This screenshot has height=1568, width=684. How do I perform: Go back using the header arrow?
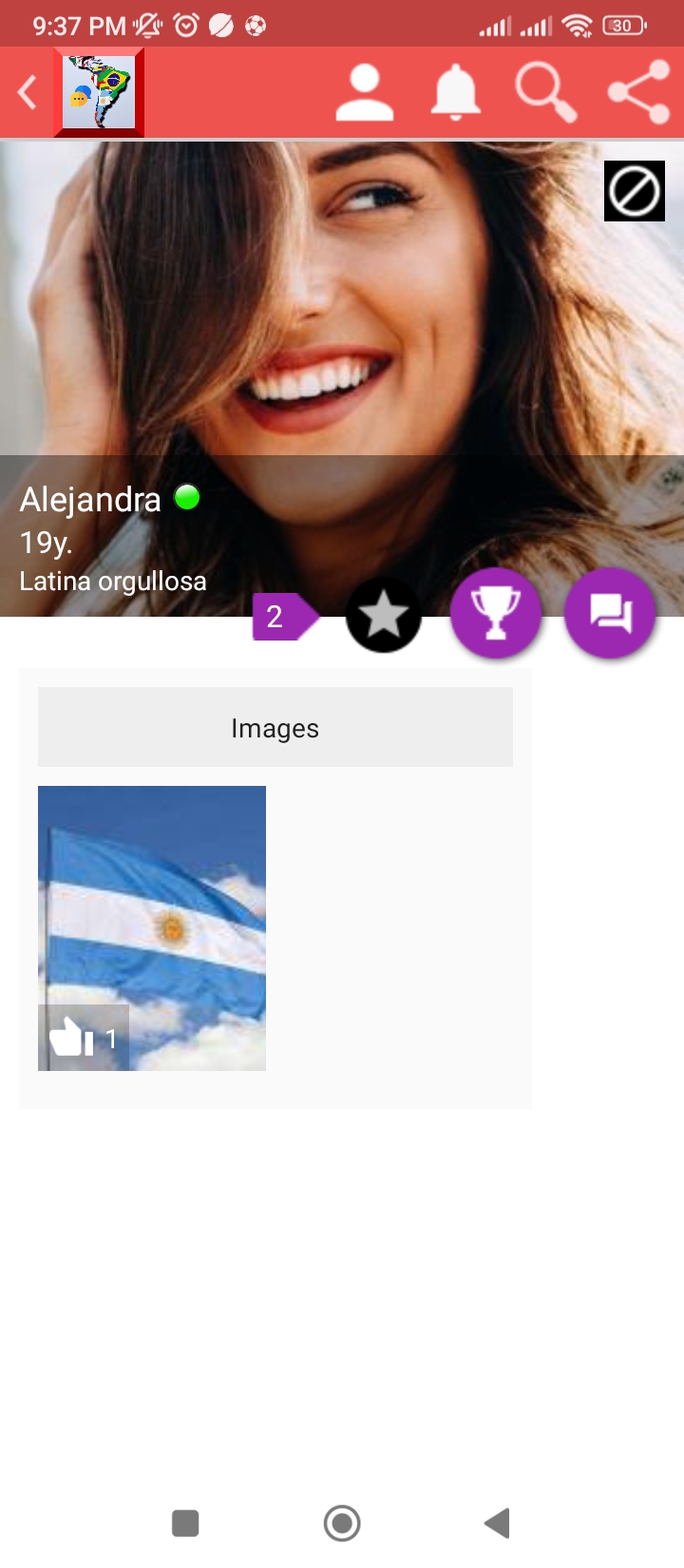(x=28, y=92)
